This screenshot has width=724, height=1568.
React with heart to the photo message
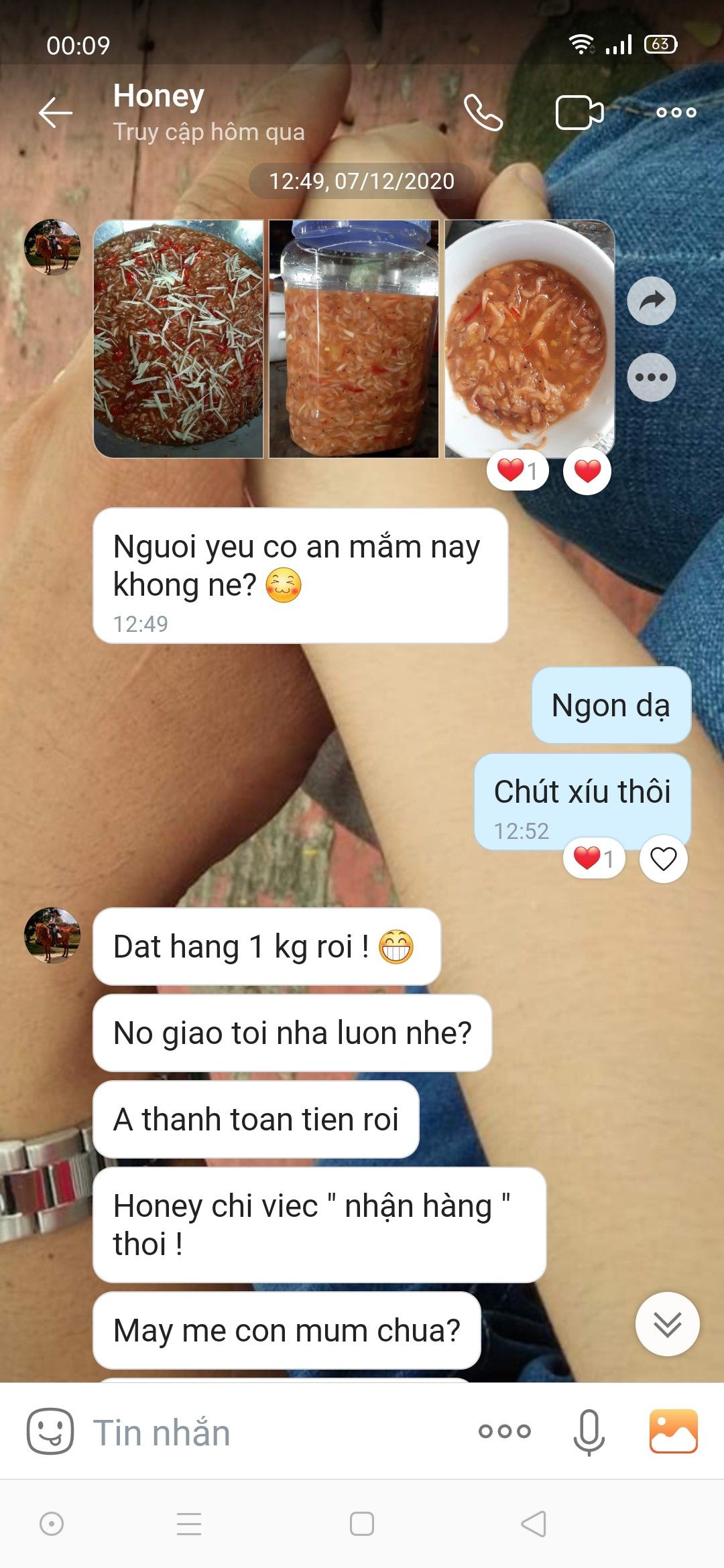click(x=587, y=471)
